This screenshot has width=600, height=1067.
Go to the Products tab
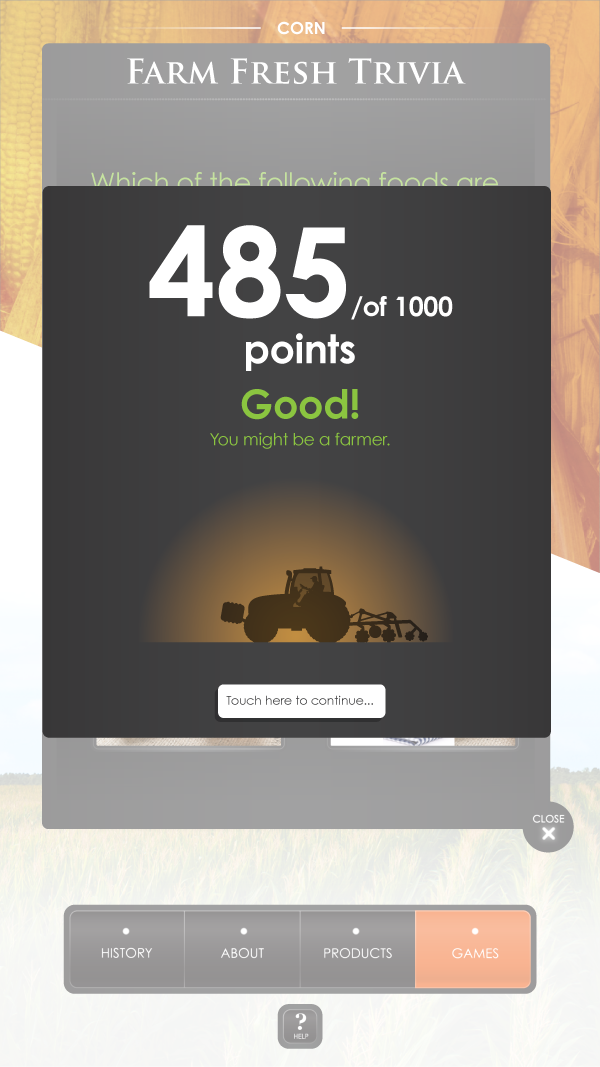click(x=358, y=949)
